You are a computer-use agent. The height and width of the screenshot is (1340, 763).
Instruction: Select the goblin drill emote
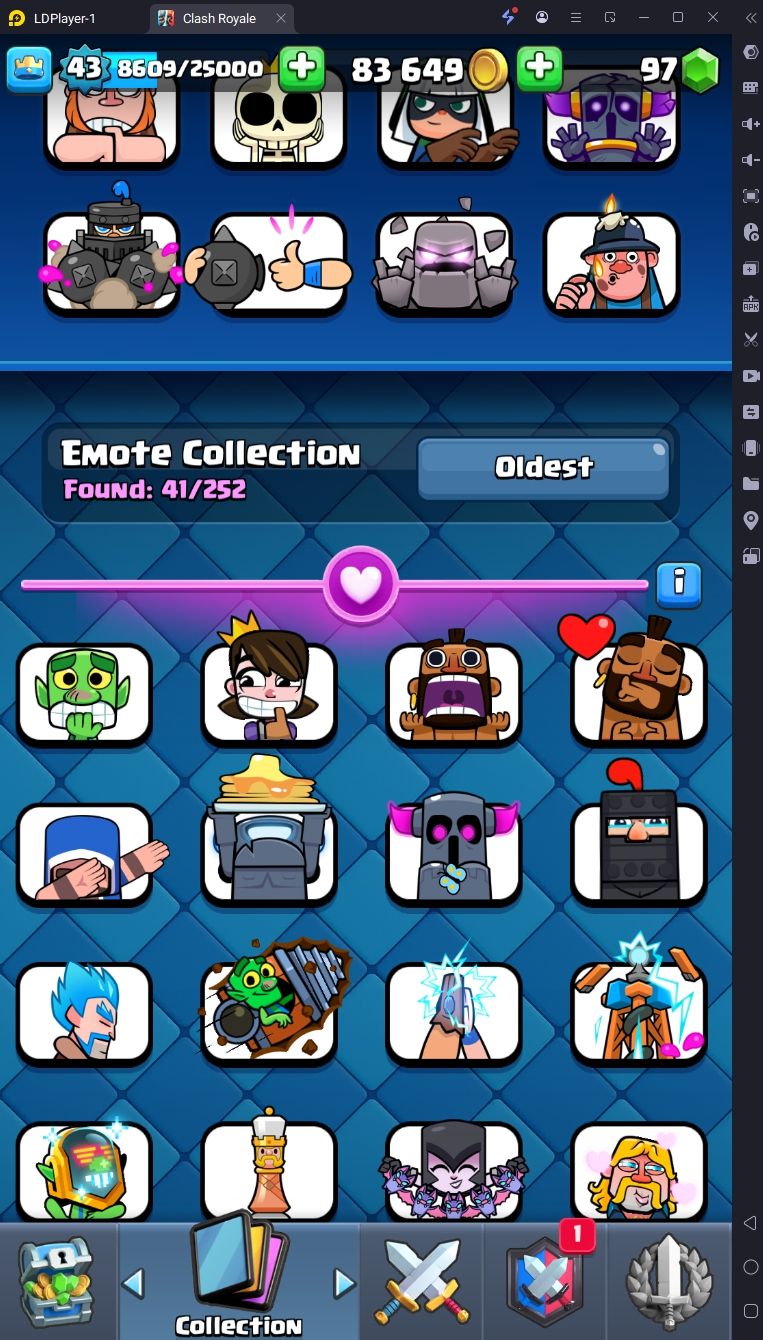[x=269, y=1012]
